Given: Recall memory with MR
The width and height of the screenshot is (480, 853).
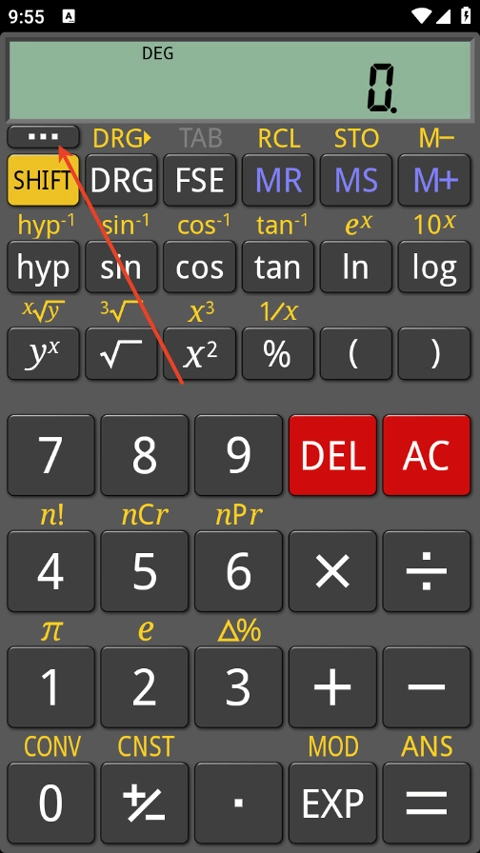Looking at the screenshot, I should coord(278,180).
